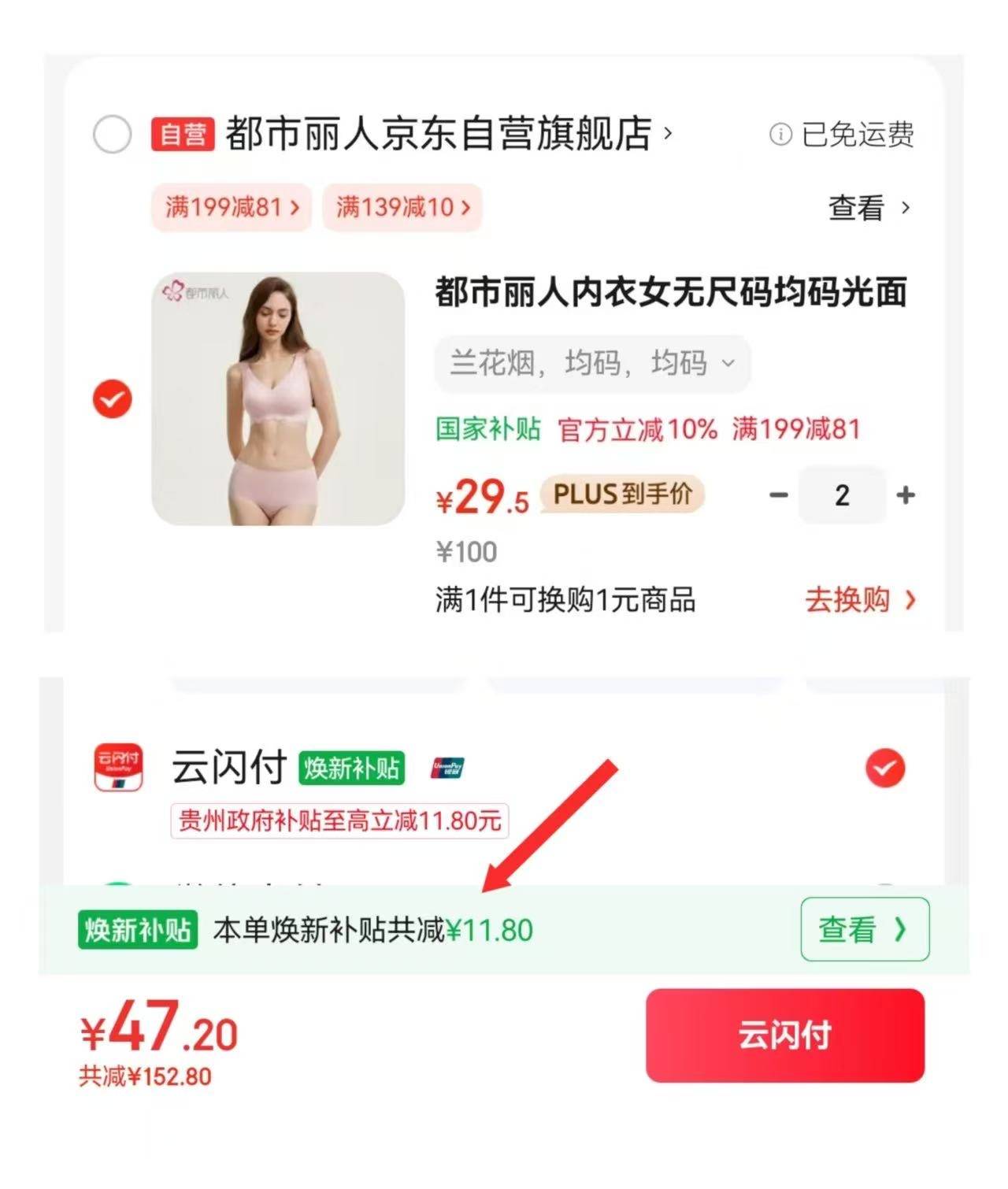
Task: Increase the item quantity by one
Action: pyautogui.click(x=906, y=495)
